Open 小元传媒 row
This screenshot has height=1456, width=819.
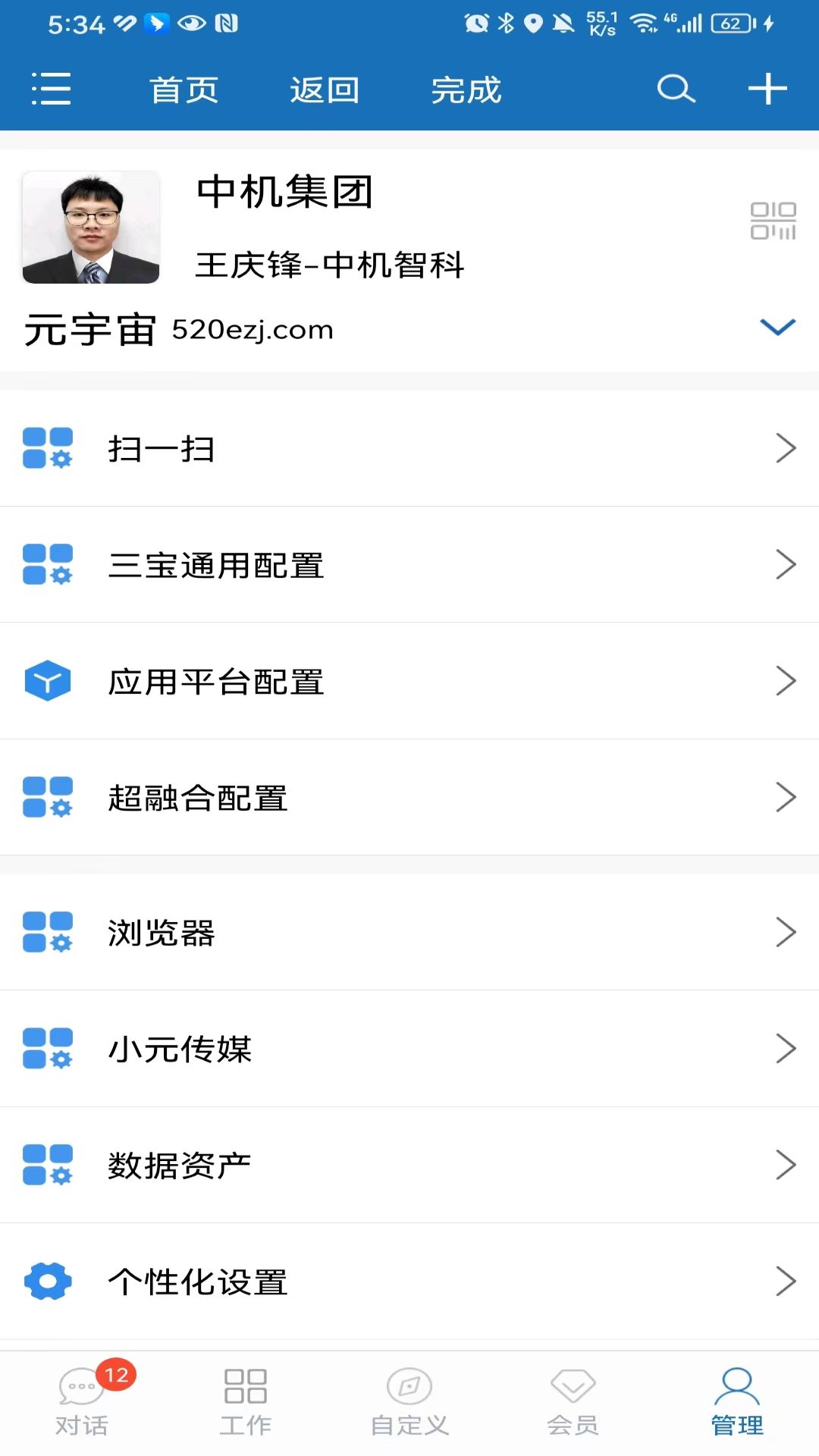point(409,1049)
